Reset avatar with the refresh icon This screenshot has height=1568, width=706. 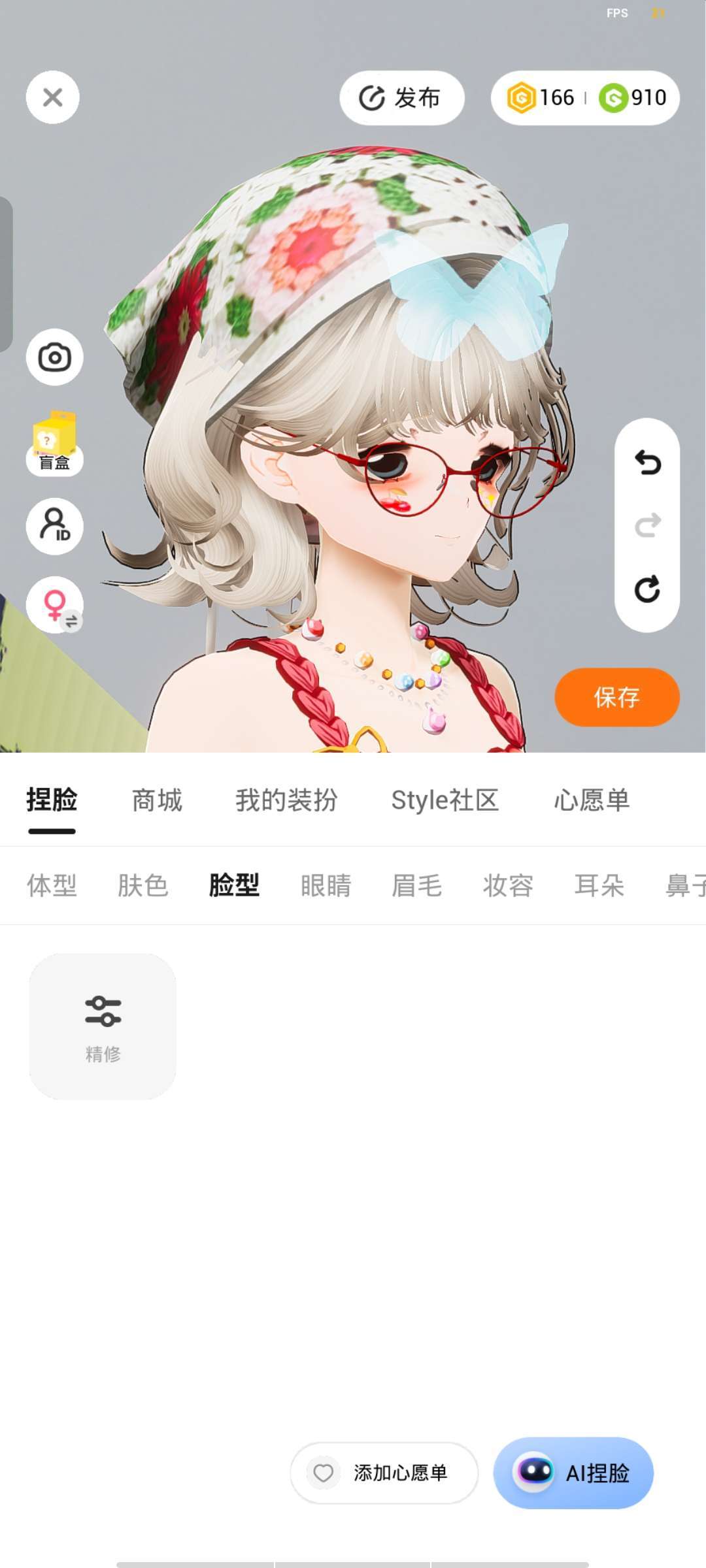pos(647,589)
